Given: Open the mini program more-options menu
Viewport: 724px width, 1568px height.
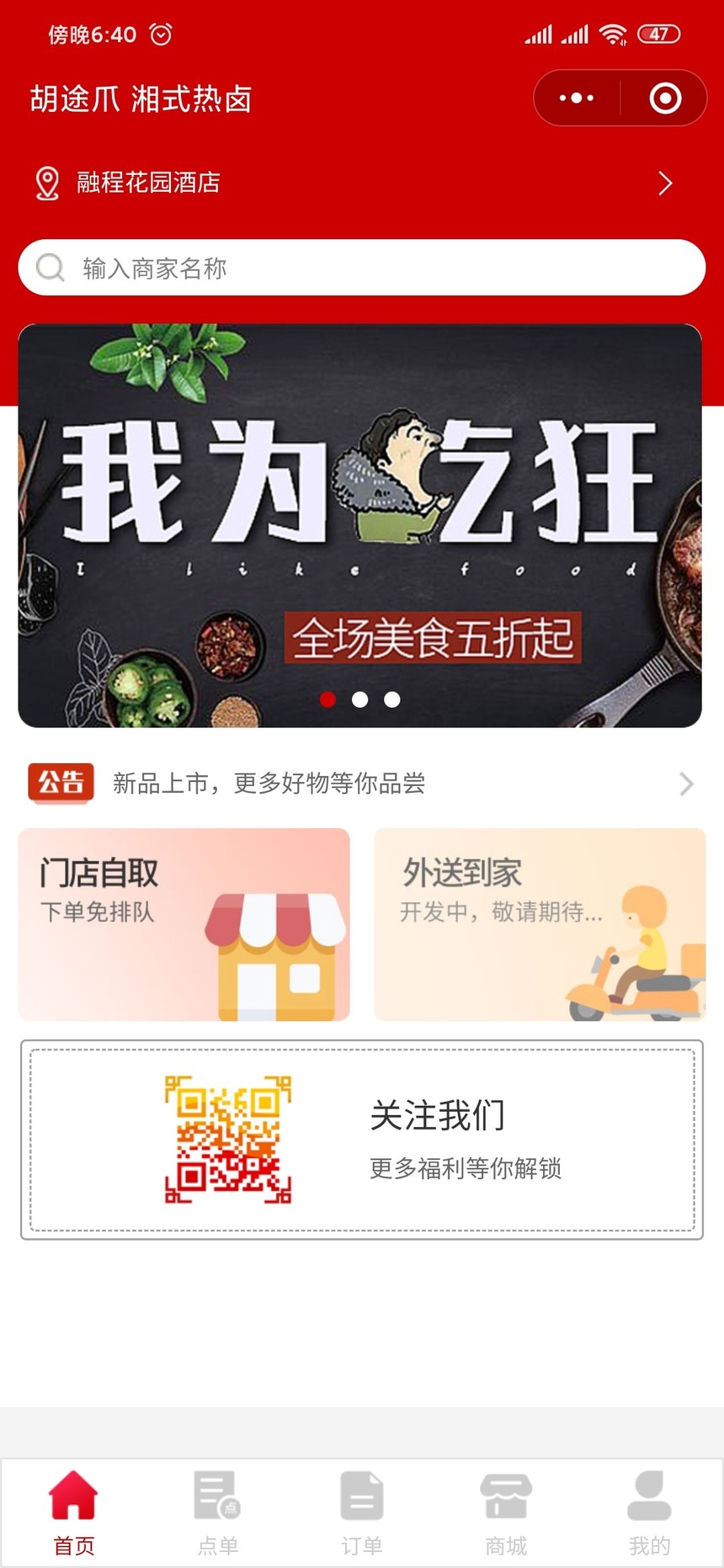Looking at the screenshot, I should tap(577, 98).
